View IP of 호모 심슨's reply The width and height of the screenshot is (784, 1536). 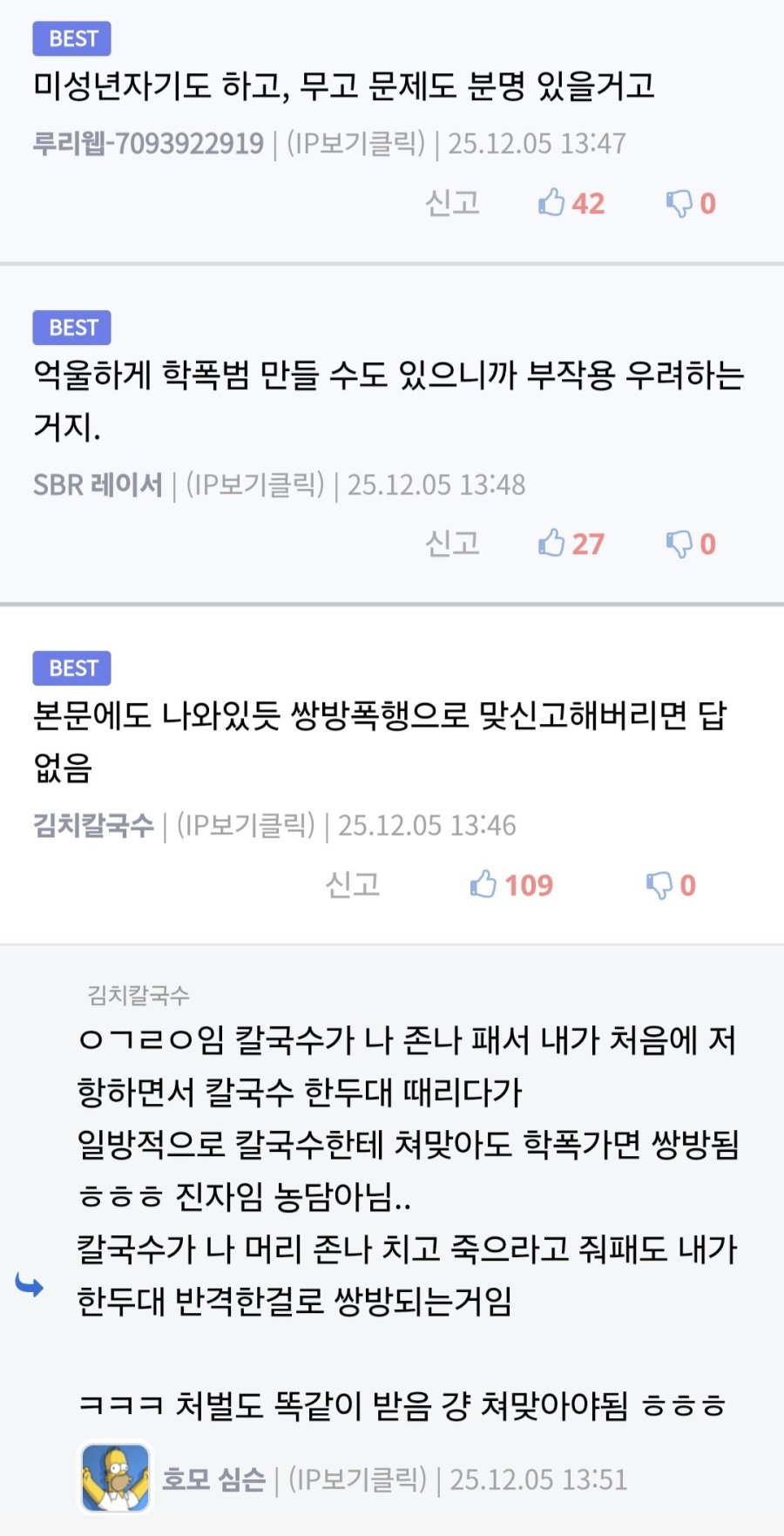pyautogui.click(x=357, y=1479)
